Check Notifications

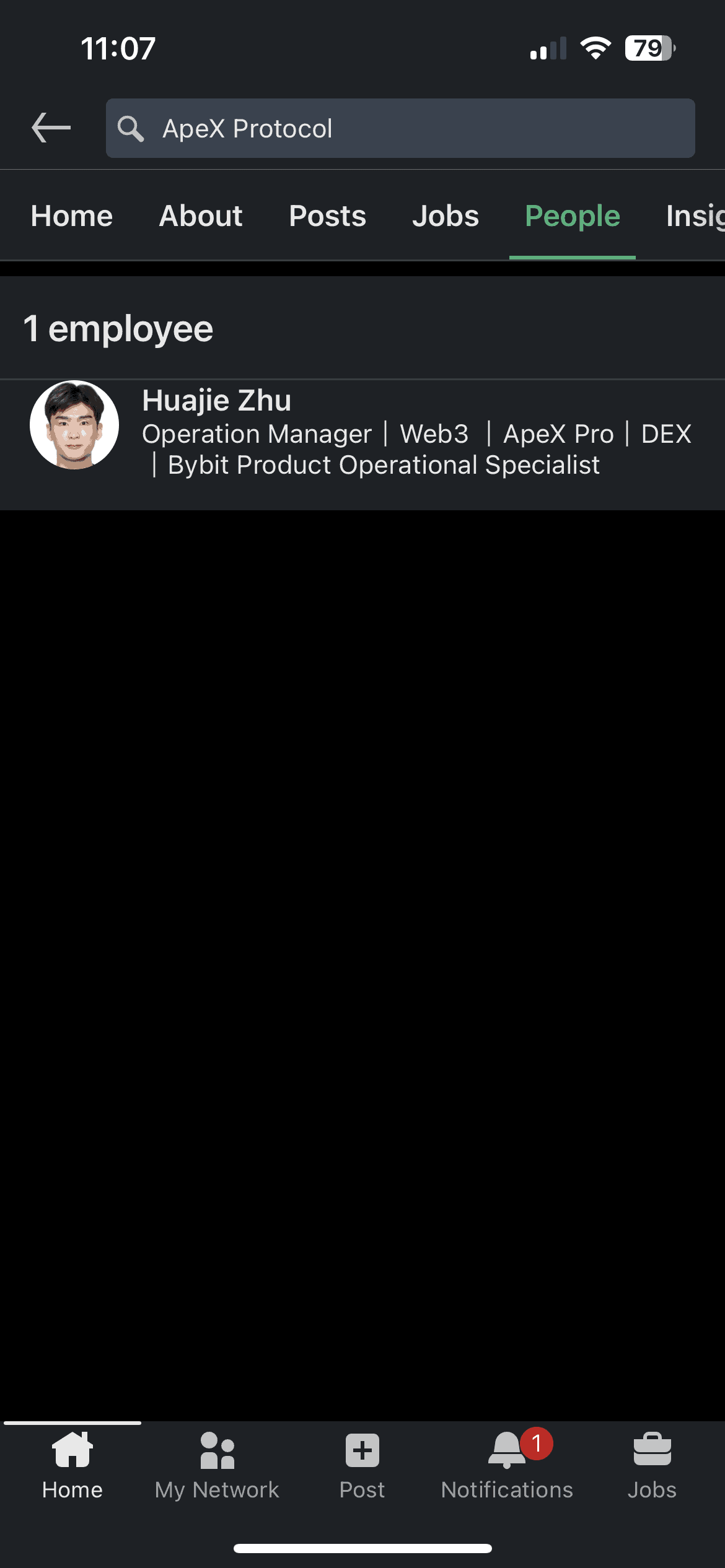pyautogui.click(x=507, y=1465)
